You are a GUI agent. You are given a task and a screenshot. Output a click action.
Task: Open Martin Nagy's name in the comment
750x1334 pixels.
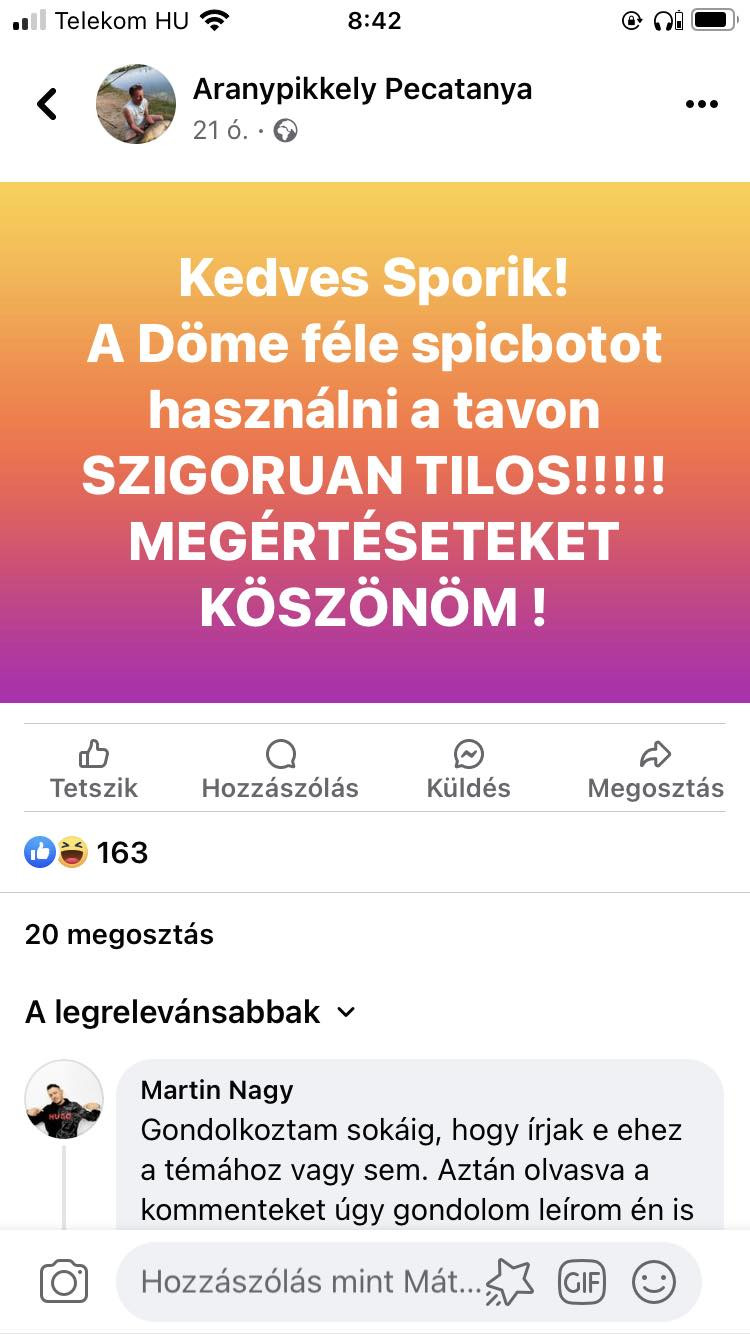(x=217, y=1089)
